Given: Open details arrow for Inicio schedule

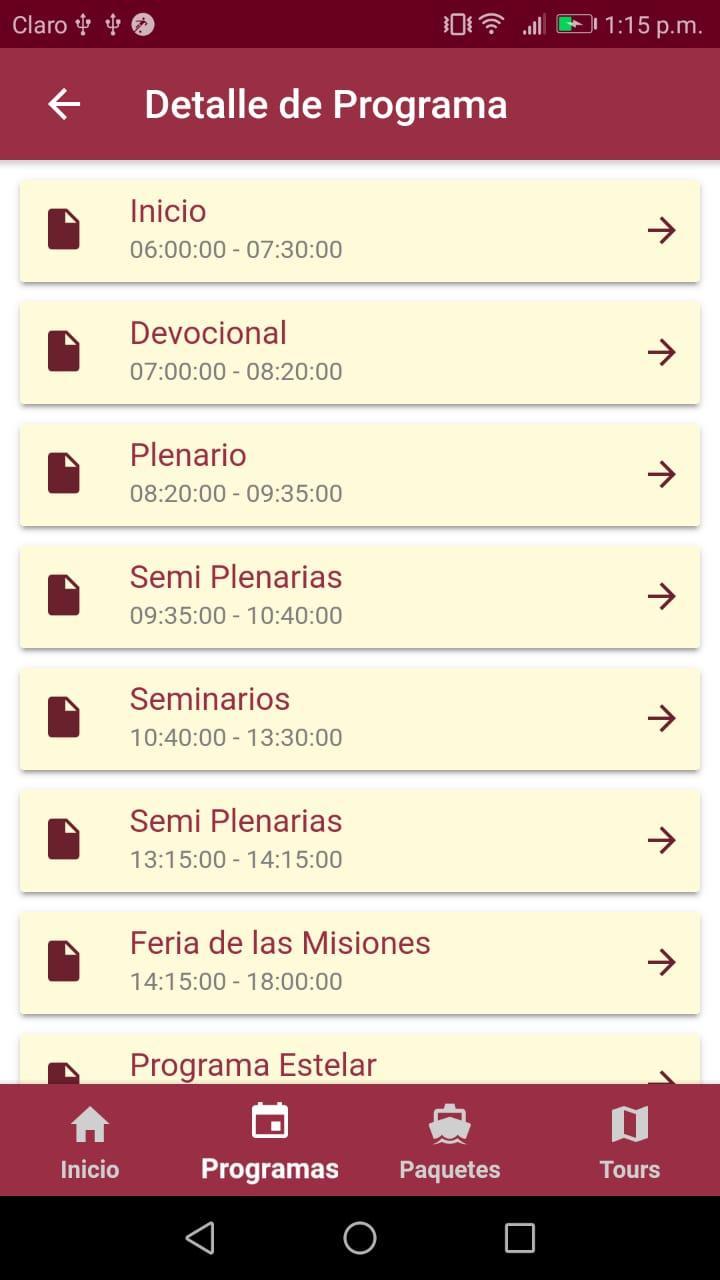Looking at the screenshot, I should 661,229.
